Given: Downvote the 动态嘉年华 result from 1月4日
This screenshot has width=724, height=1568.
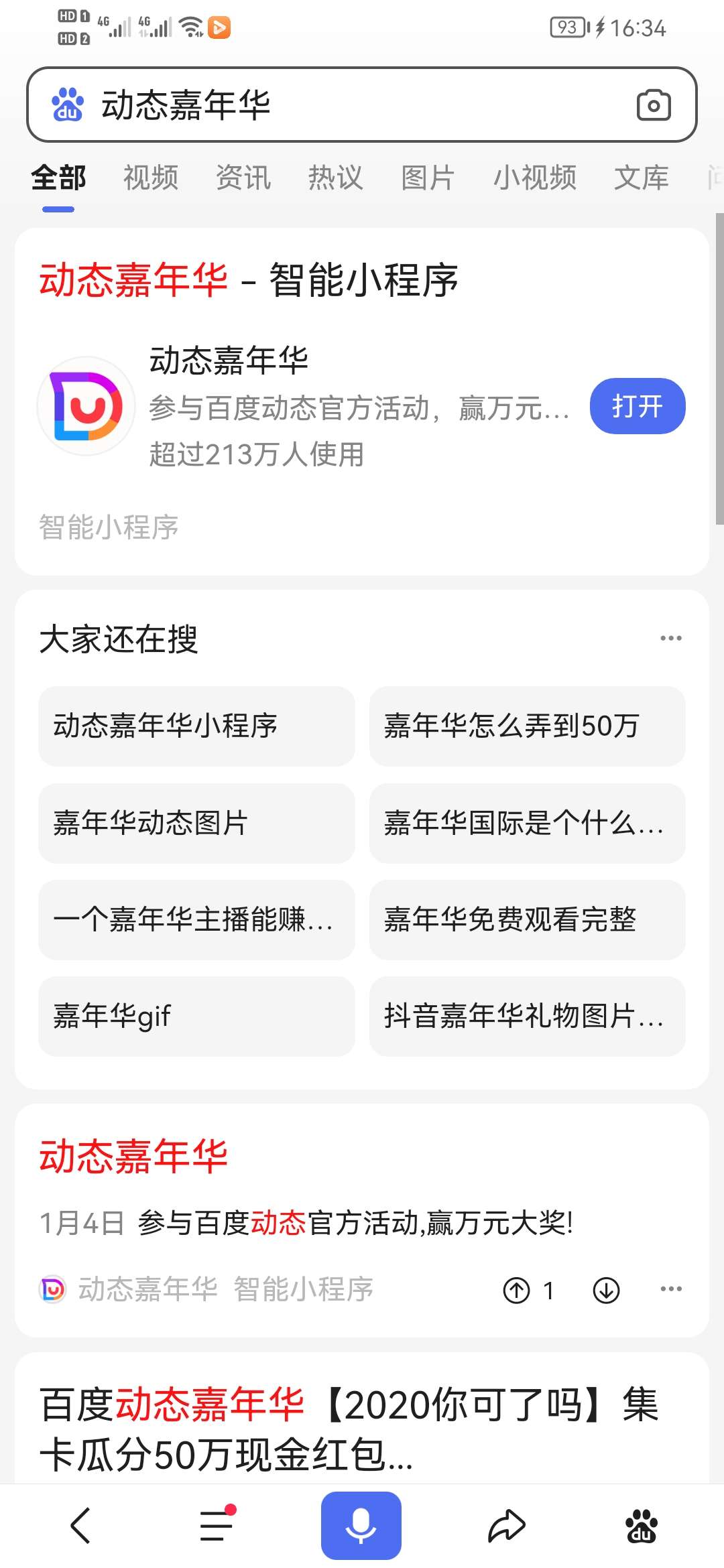Looking at the screenshot, I should (x=607, y=1290).
